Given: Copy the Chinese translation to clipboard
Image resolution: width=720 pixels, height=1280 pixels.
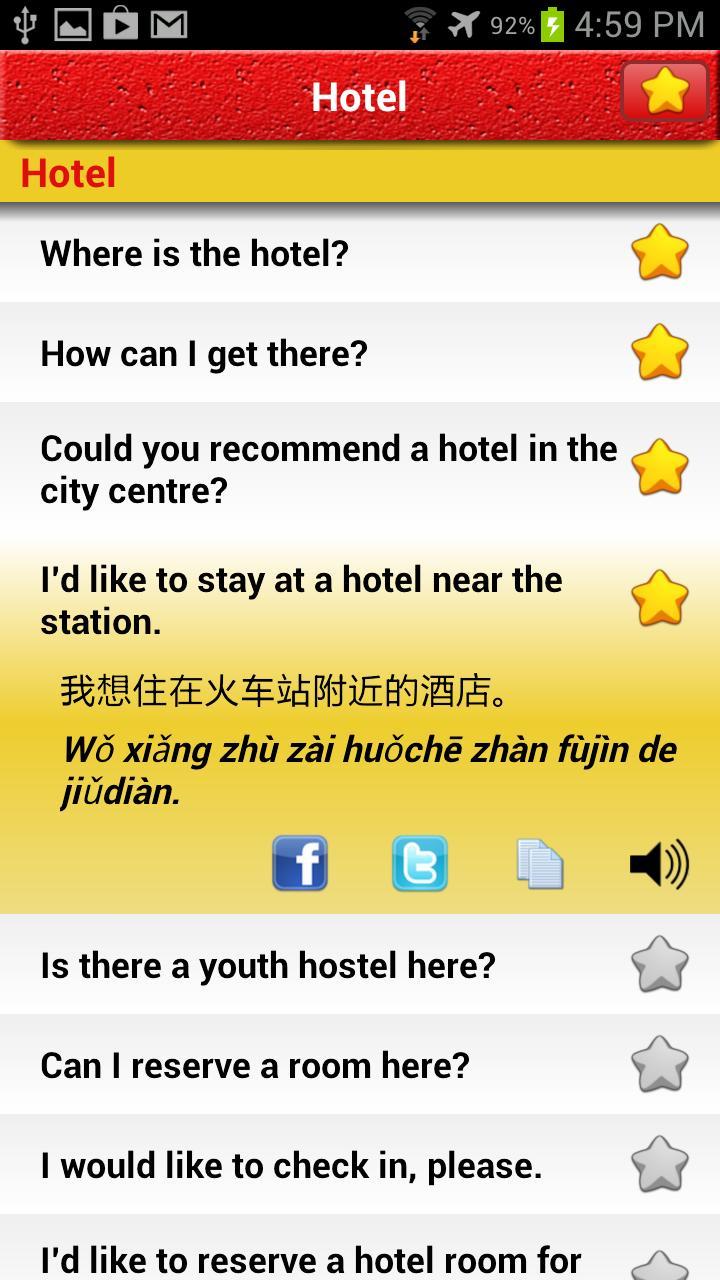Looking at the screenshot, I should [x=540, y=863].
